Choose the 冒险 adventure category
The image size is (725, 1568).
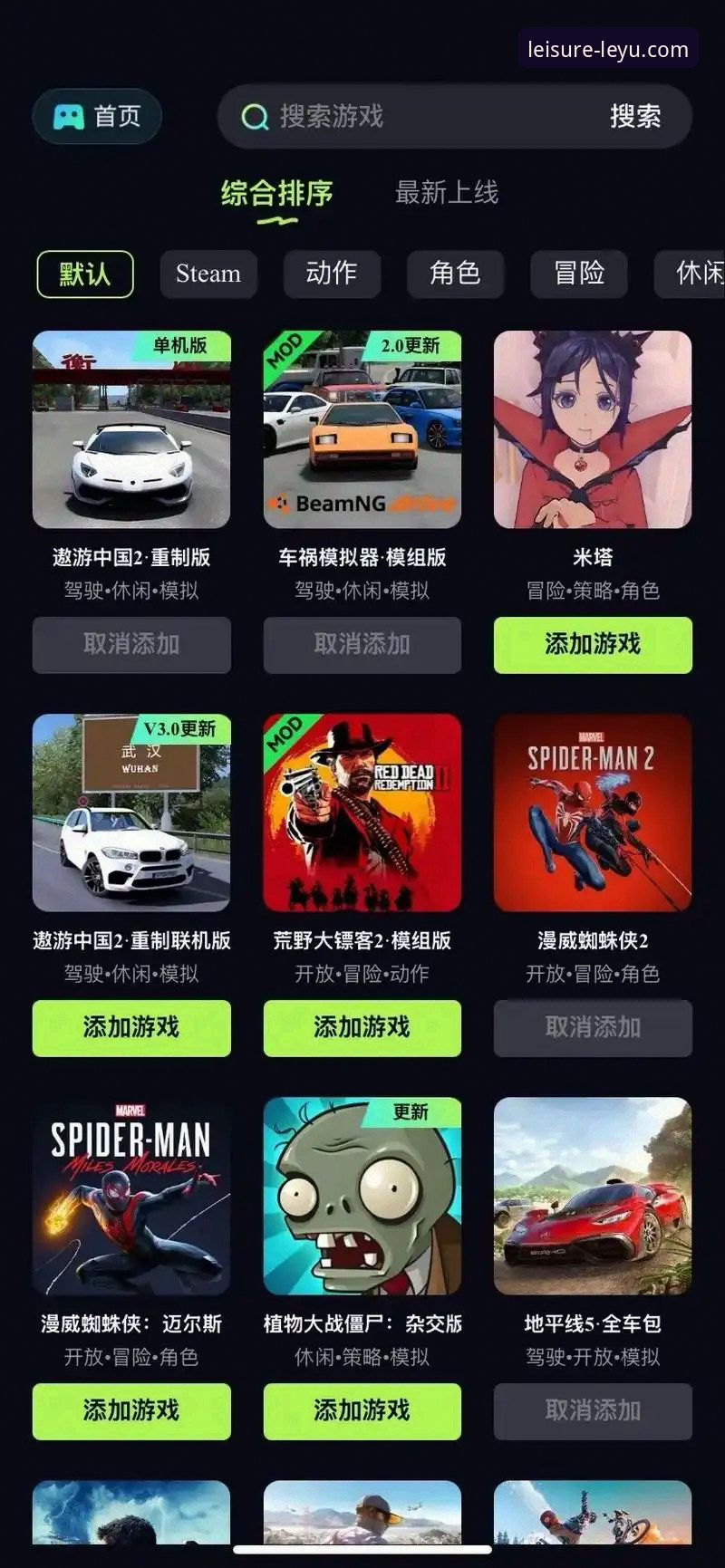[x=577, y=274]
